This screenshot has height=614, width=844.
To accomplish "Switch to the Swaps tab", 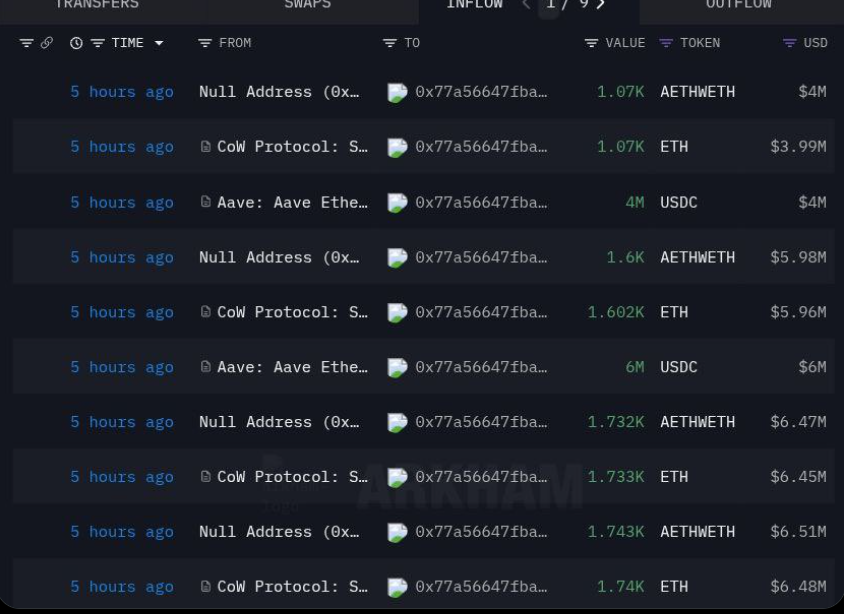I will (x=307, y=5).
